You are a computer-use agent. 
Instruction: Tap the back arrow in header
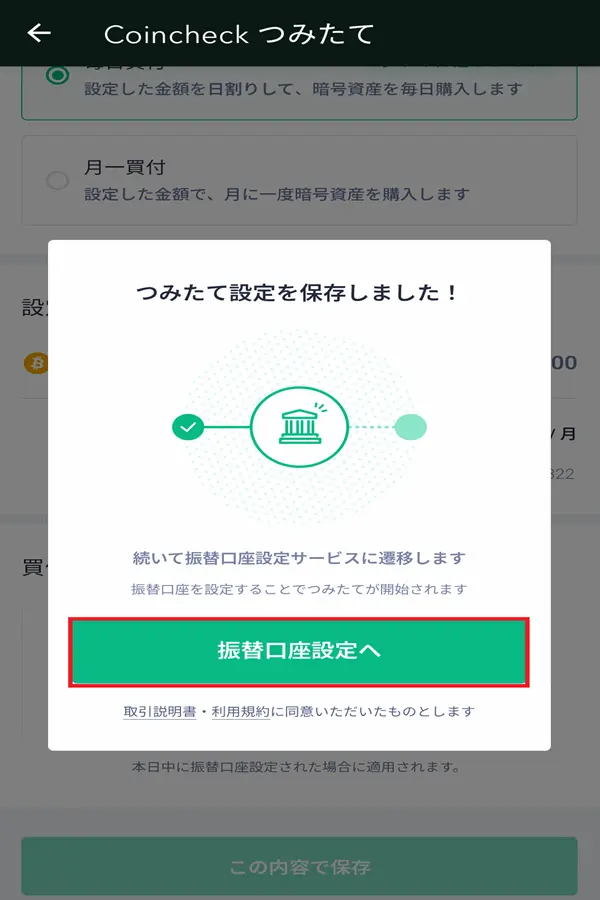(x=39, y=33)
